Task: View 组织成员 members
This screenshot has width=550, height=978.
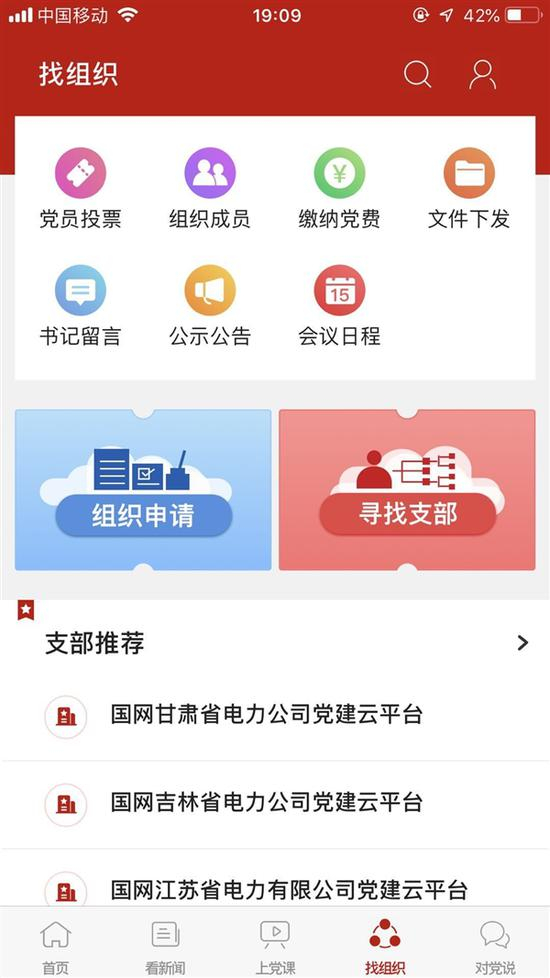Action: (210, 188)
